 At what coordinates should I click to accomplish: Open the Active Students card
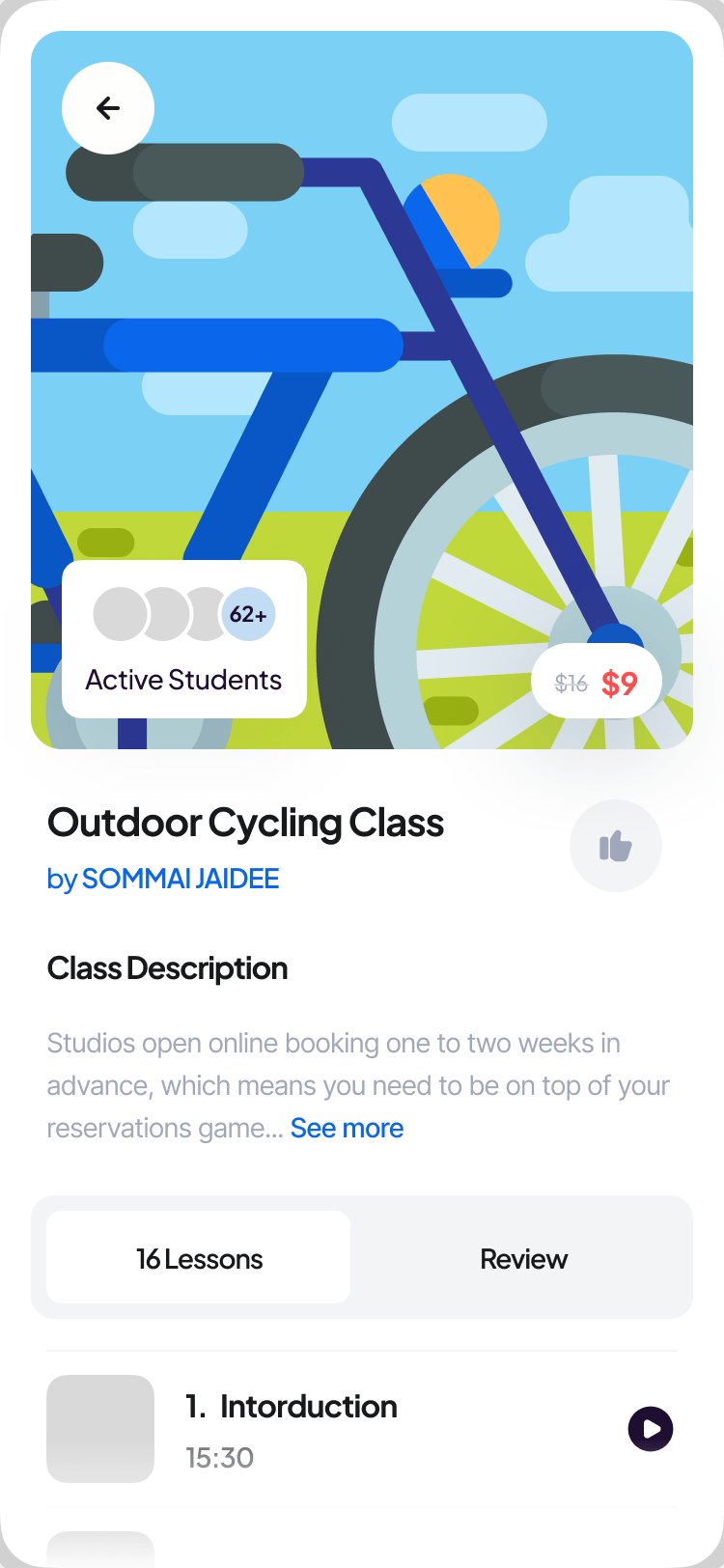pyautogui.click(x=184, y=639)
